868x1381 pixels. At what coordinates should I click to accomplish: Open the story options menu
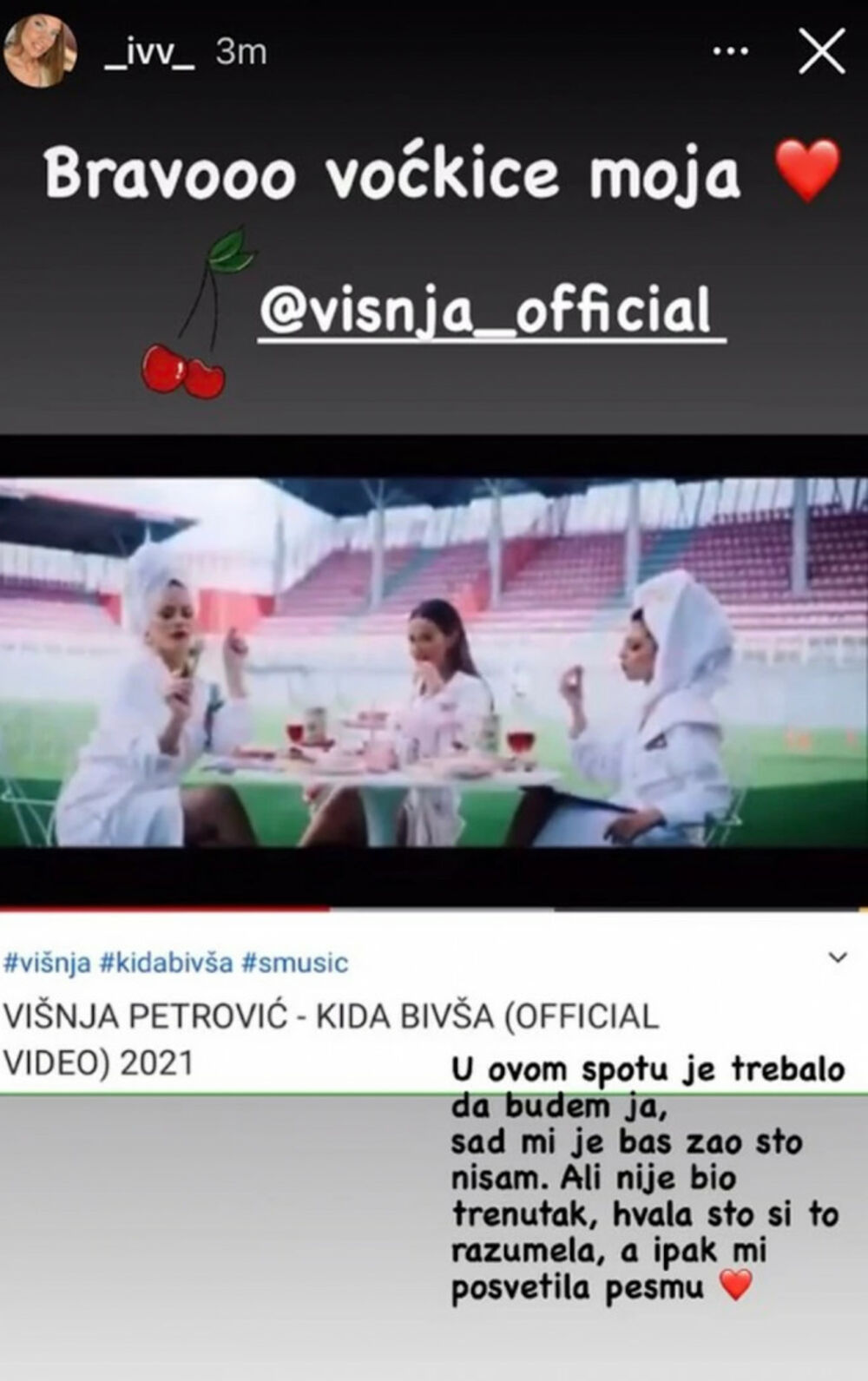click(730, 53)
